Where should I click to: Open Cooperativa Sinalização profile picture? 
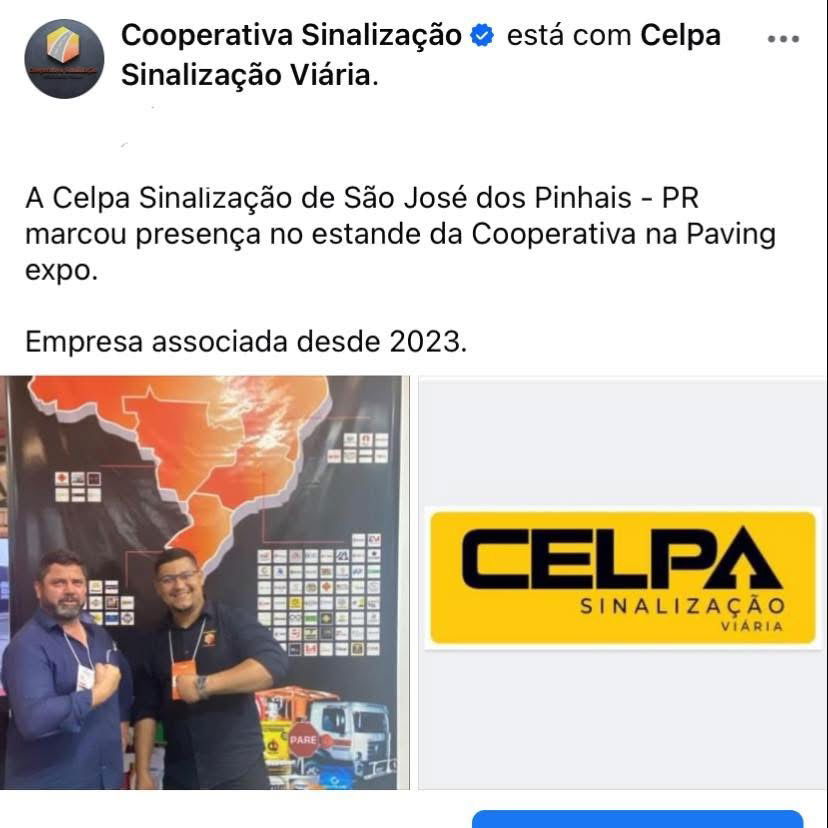click(64, 58)
